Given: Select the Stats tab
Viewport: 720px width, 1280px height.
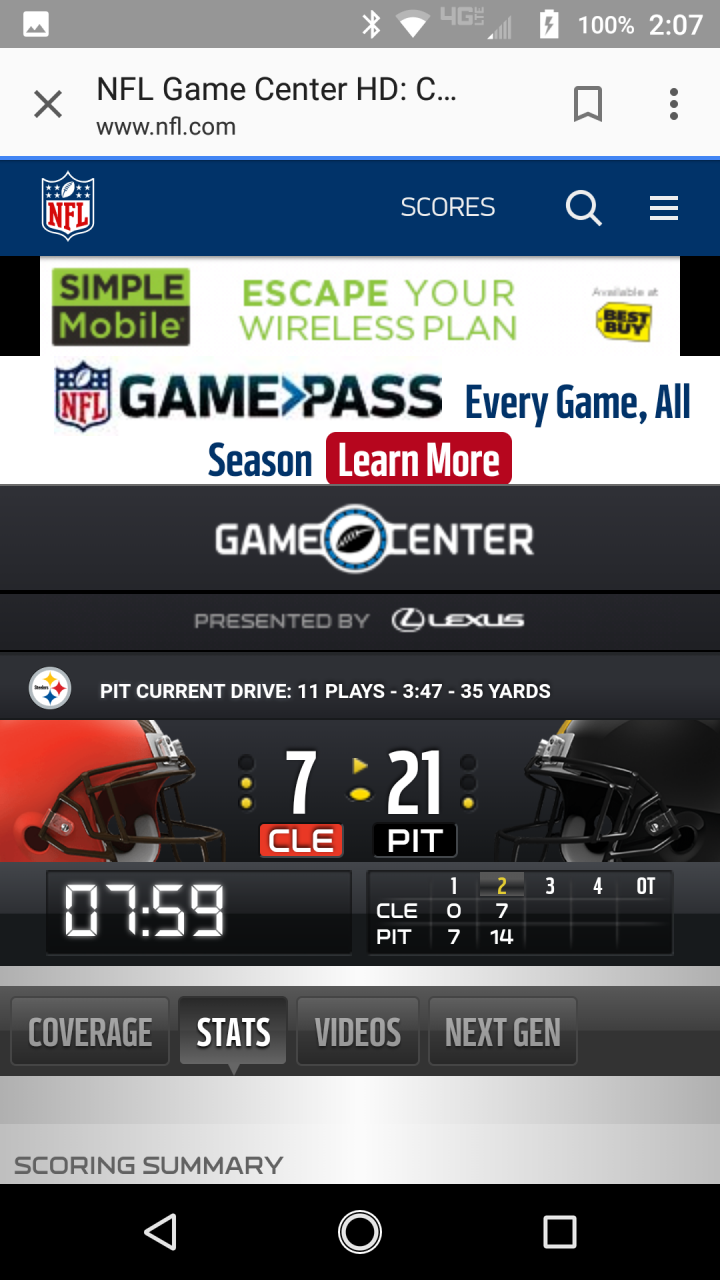Looking at the screenshot, I should 233,1032.
